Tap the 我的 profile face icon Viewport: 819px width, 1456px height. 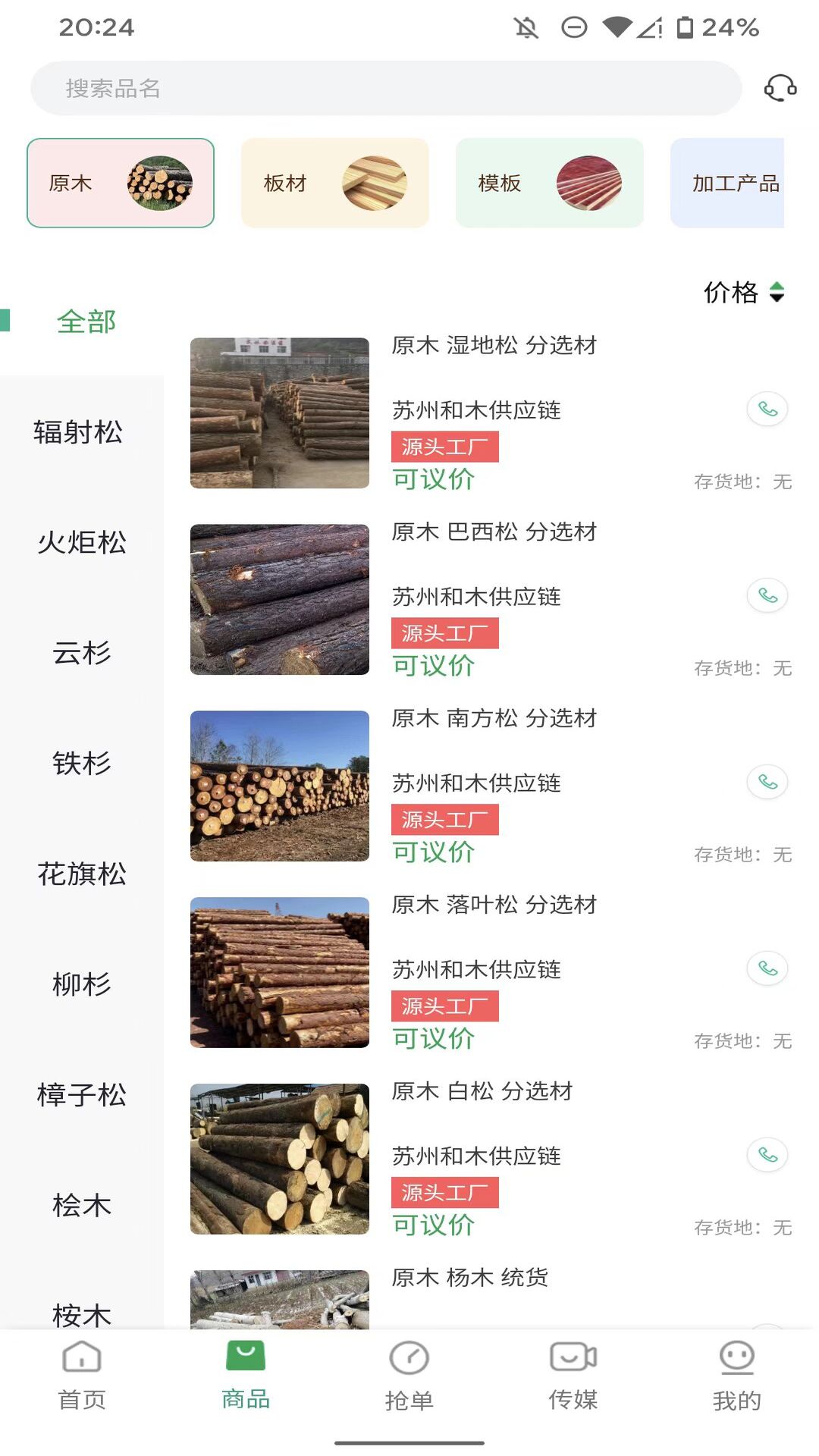click(736, 1380)
